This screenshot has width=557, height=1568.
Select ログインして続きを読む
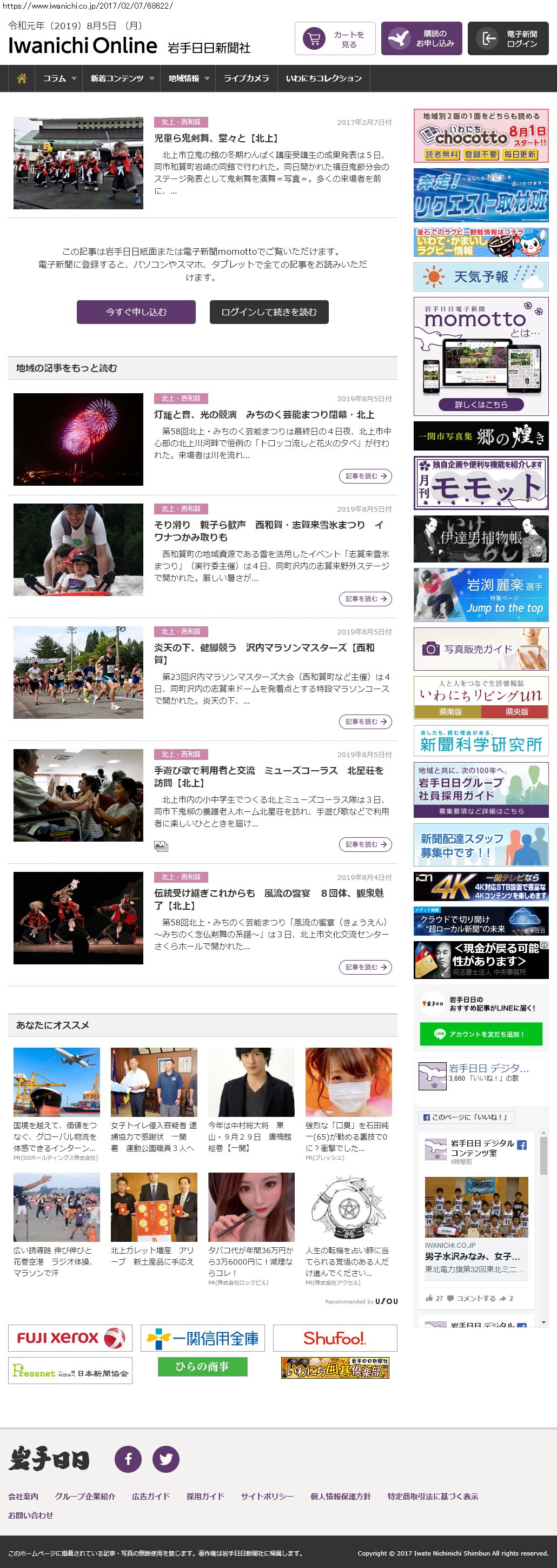pos(269,312)
